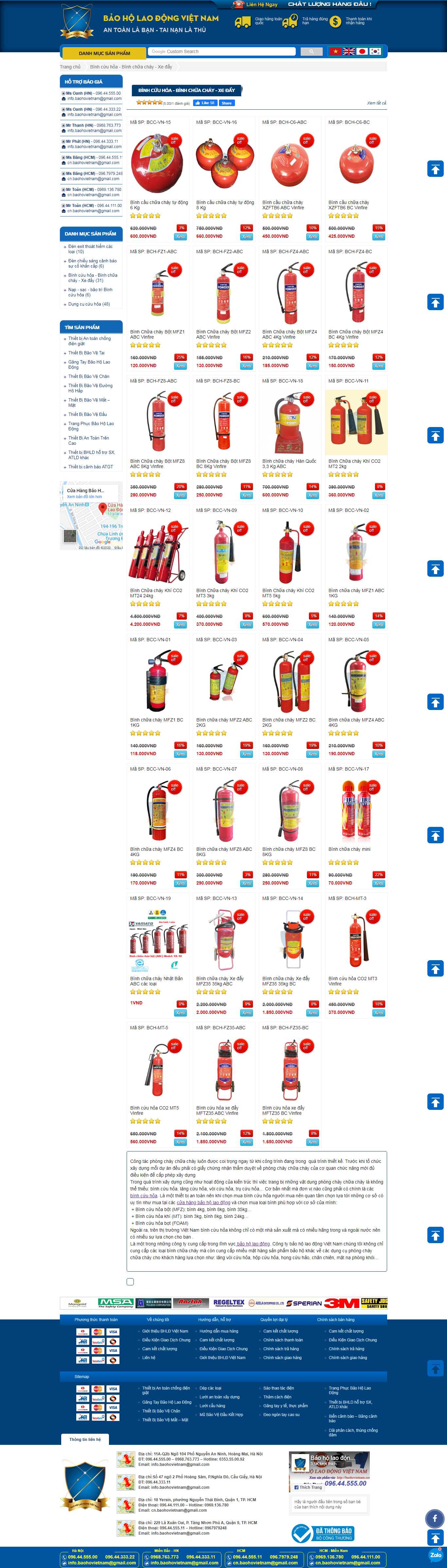The image size is (447, 1568).
Task: Tap the search magnifier button
Action: pyautogui.click(x=312, y=52)
